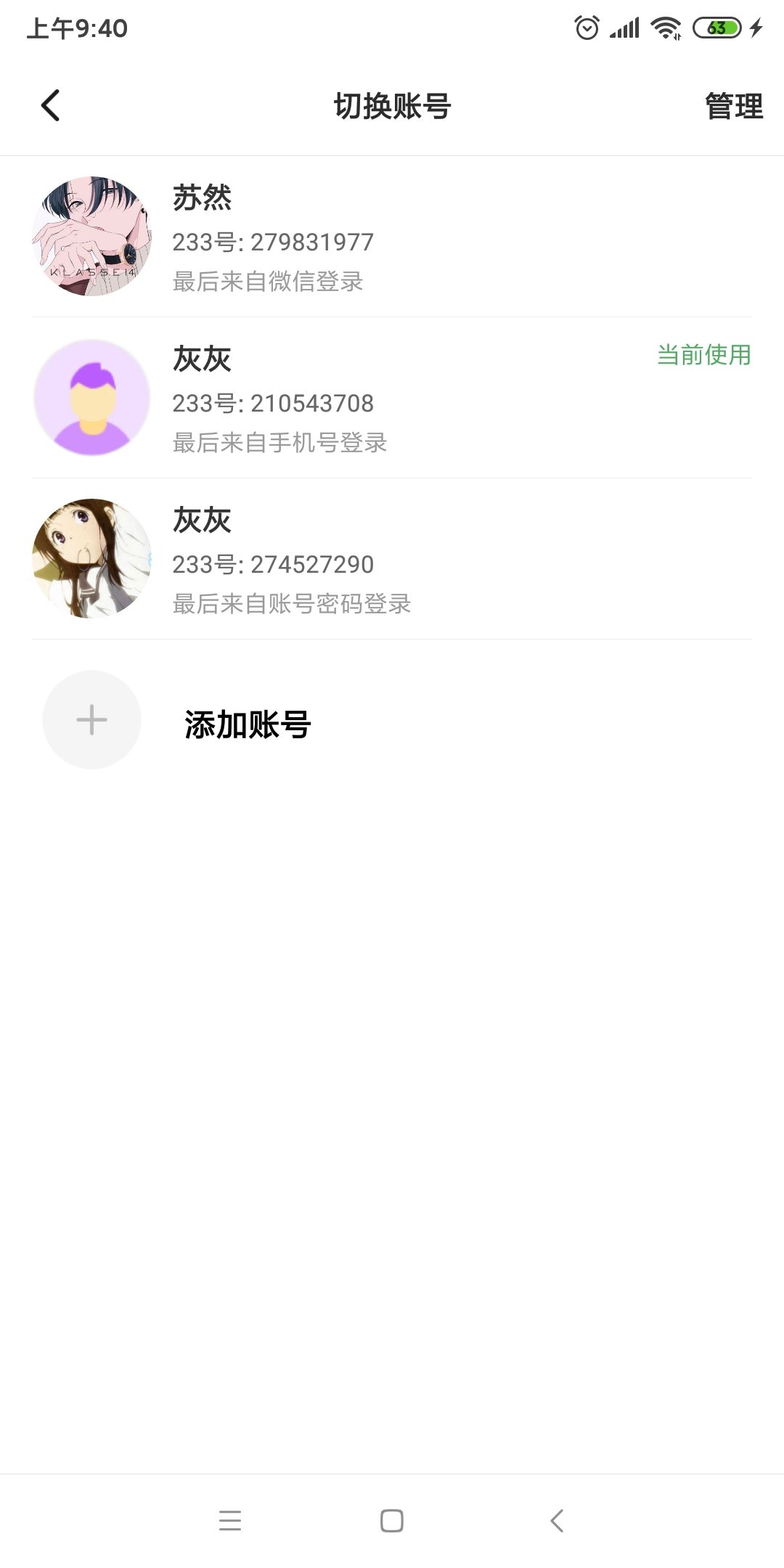Switch to the 苏然 account
This screenshot has height=1568, width=784.
(392, 237)
